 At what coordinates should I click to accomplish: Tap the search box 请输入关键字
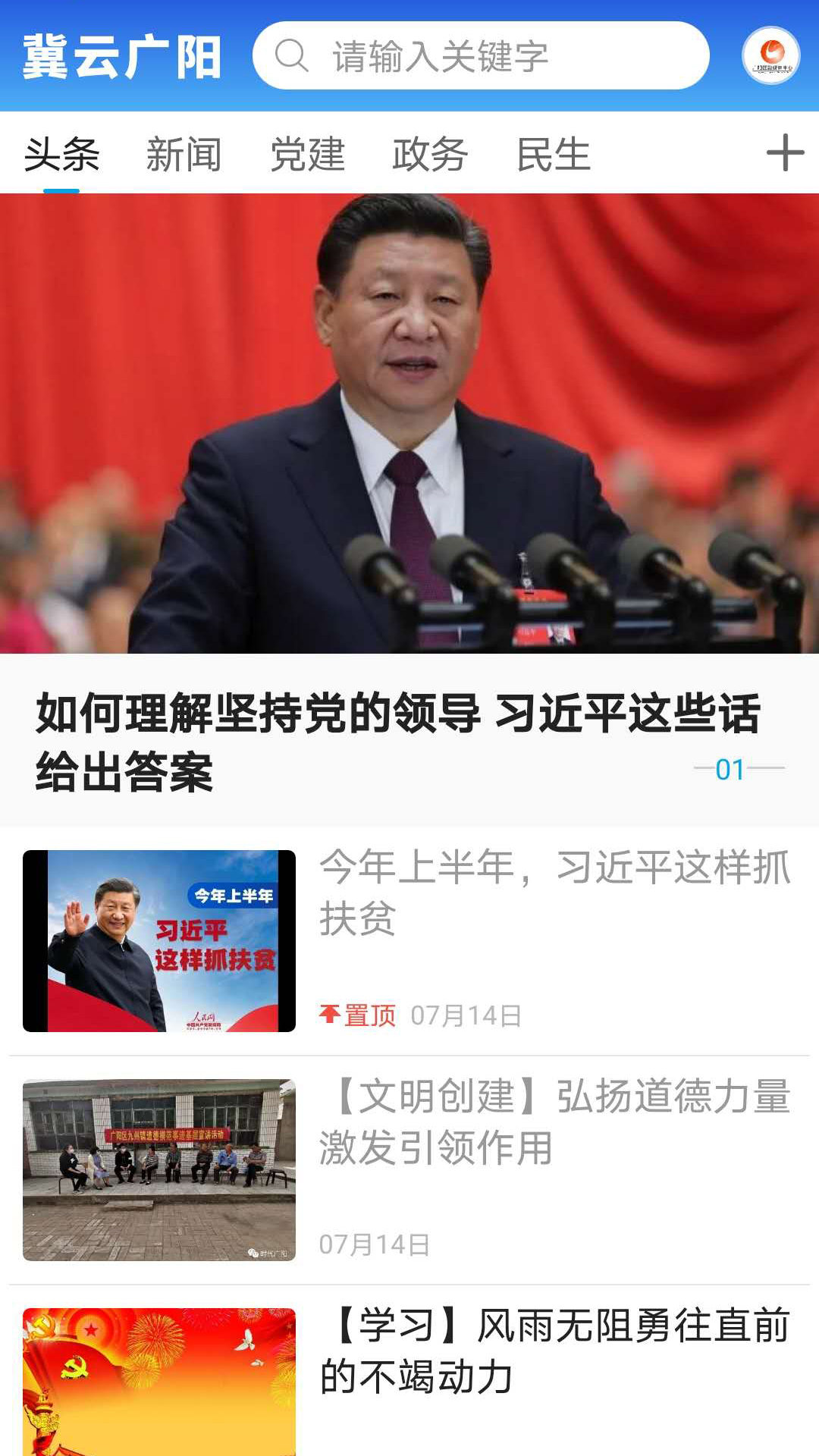(481, 55)
